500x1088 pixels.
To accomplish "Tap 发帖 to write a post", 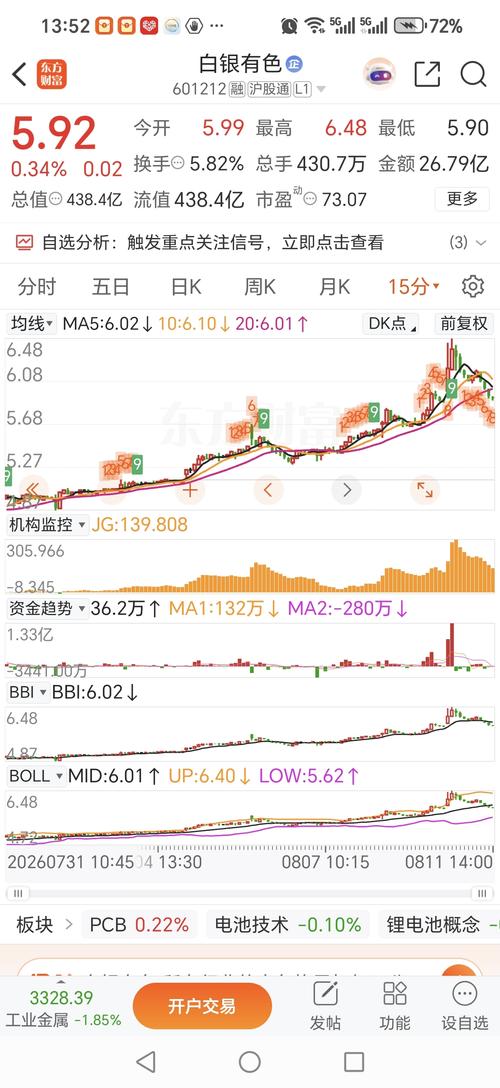I will [x=325, y=1006].
